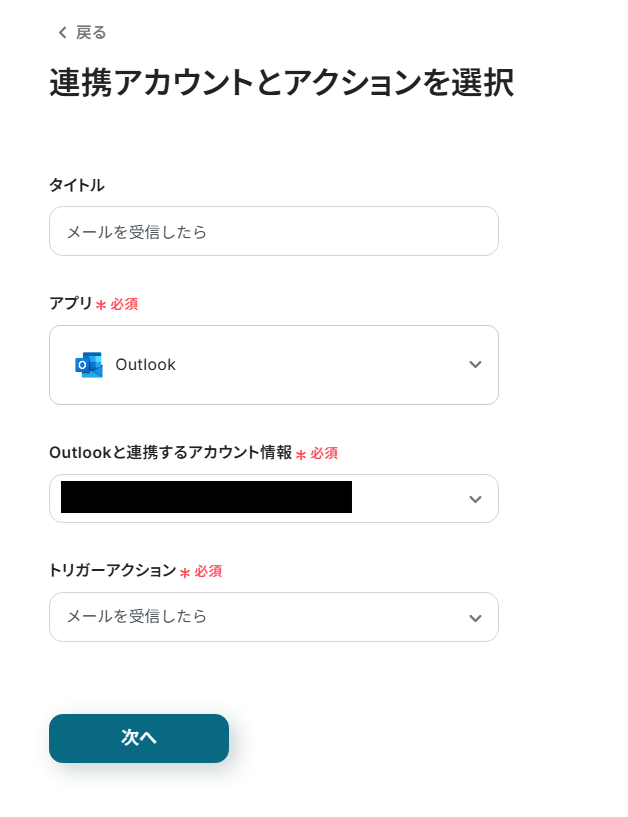
Task: Open the アプリ dropdown showing Outlook
Action: (273, 365)
